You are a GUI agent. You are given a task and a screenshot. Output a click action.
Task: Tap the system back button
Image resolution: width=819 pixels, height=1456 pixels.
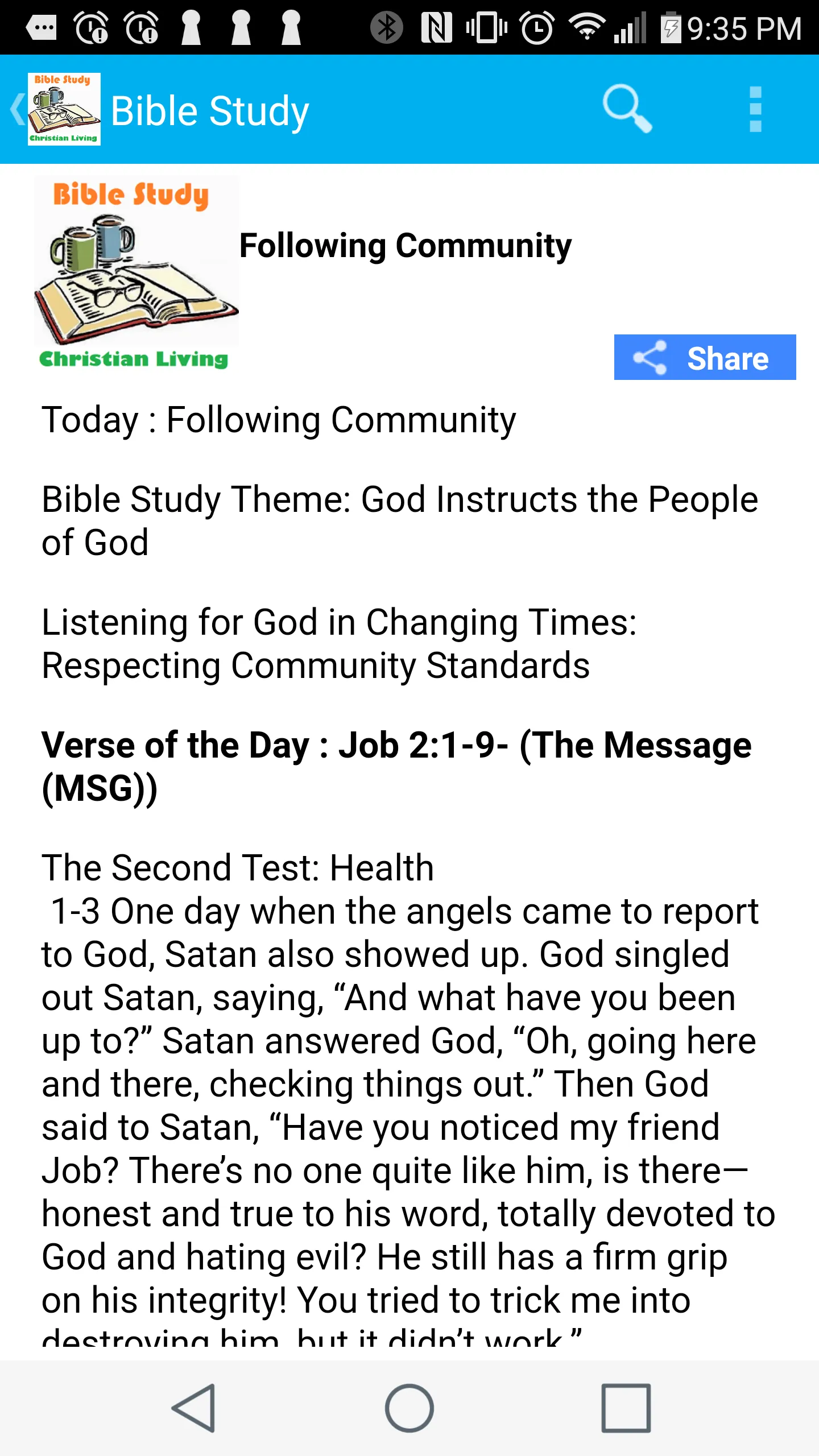(194, 1408)
